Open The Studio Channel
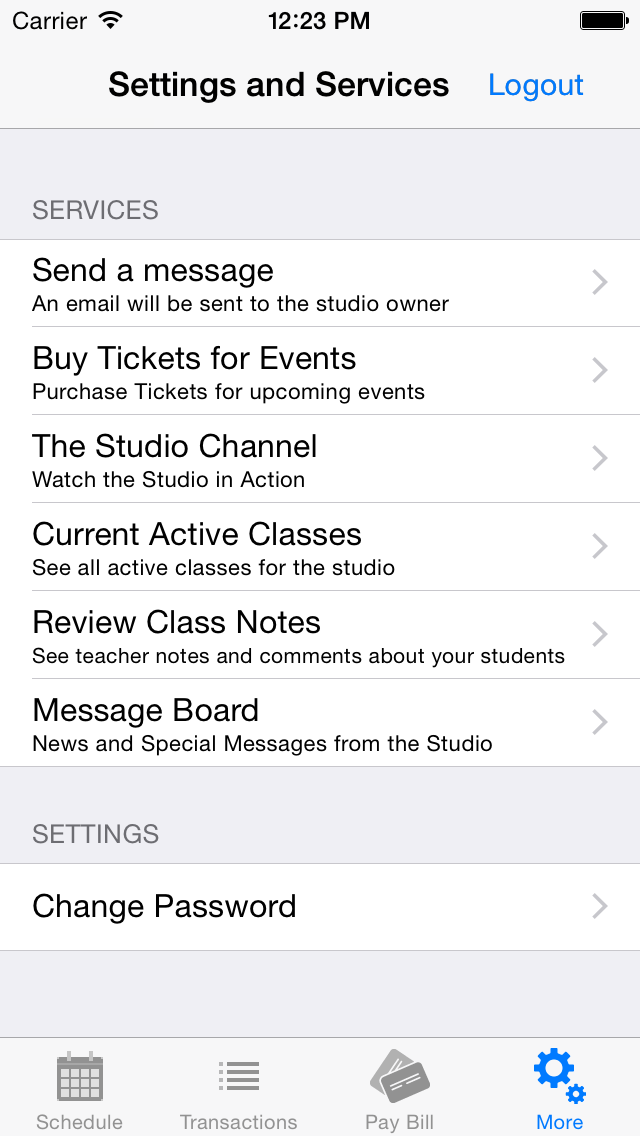640x1136 pixels. click(320, 459)
